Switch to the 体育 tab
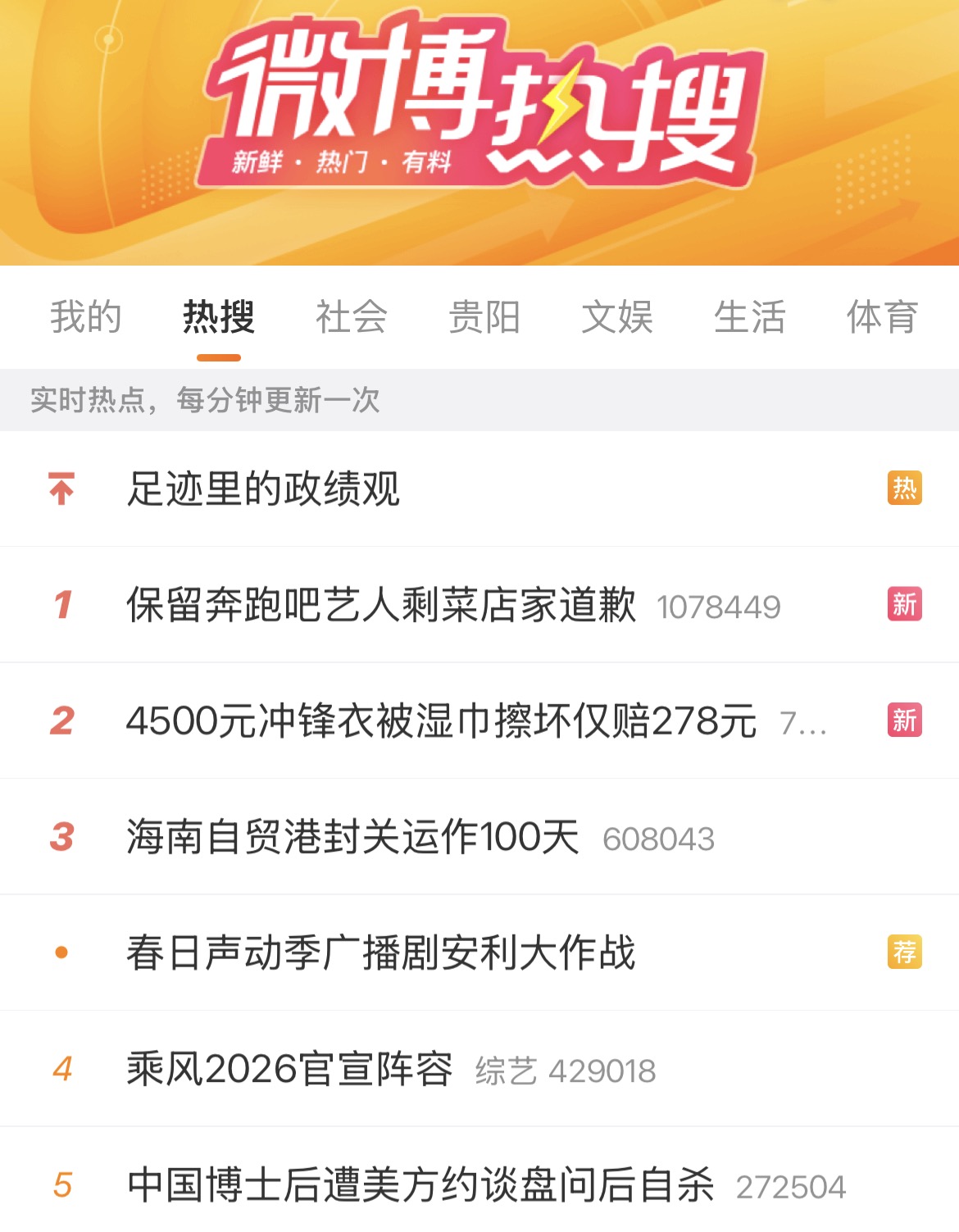Screen dimensions: 959x1232 tap(882, 317)
